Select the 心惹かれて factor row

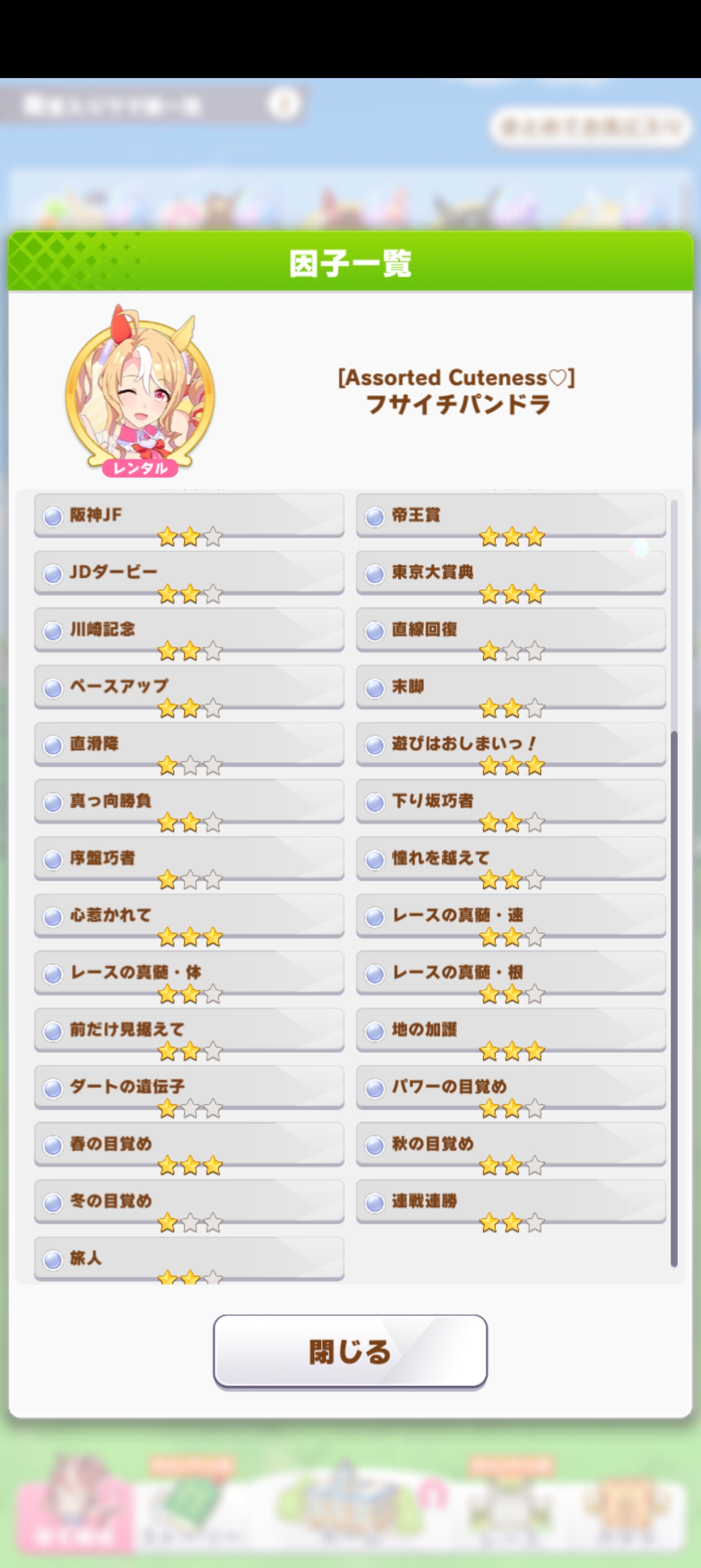pos(189,915)
